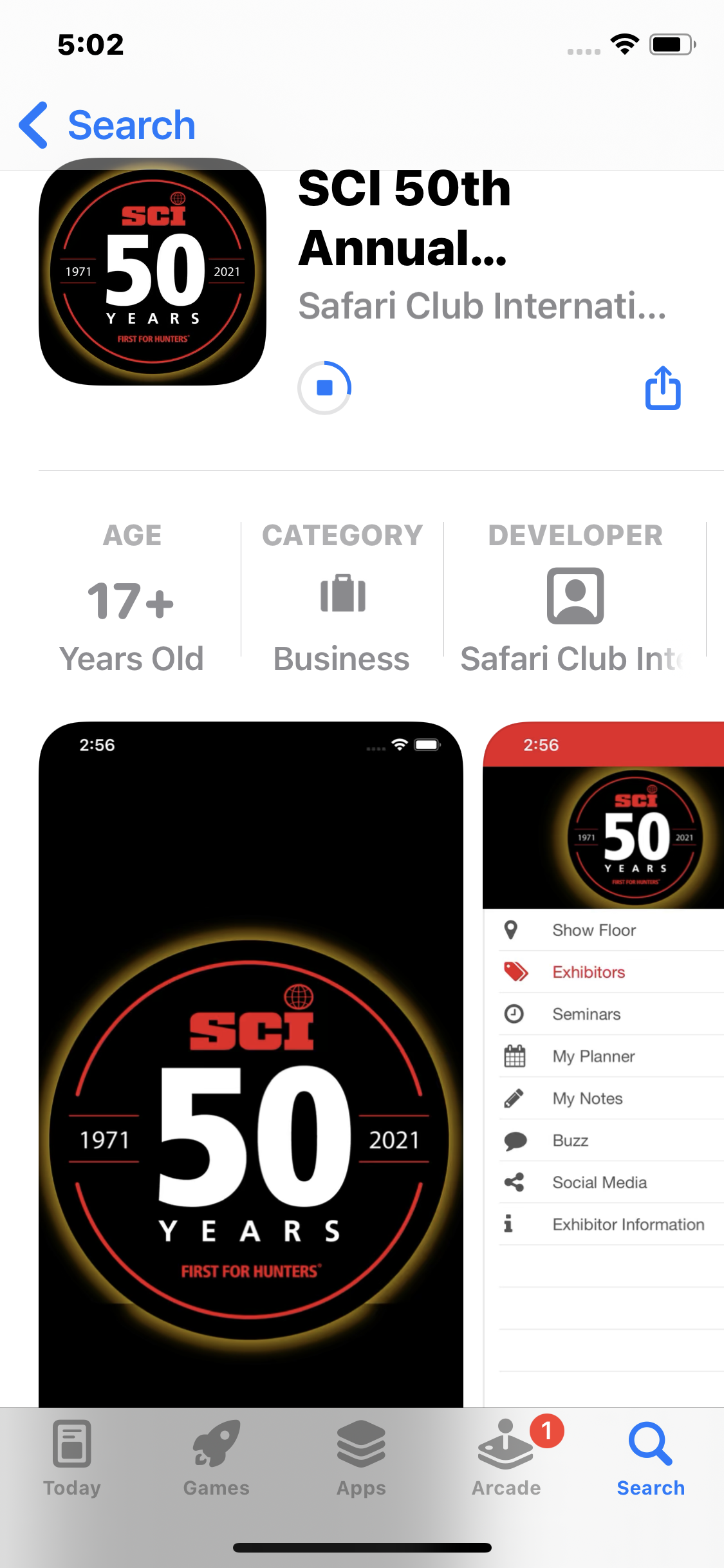
Task: Share the SCI 50th Annual app
Action: [x=662, y=388]
